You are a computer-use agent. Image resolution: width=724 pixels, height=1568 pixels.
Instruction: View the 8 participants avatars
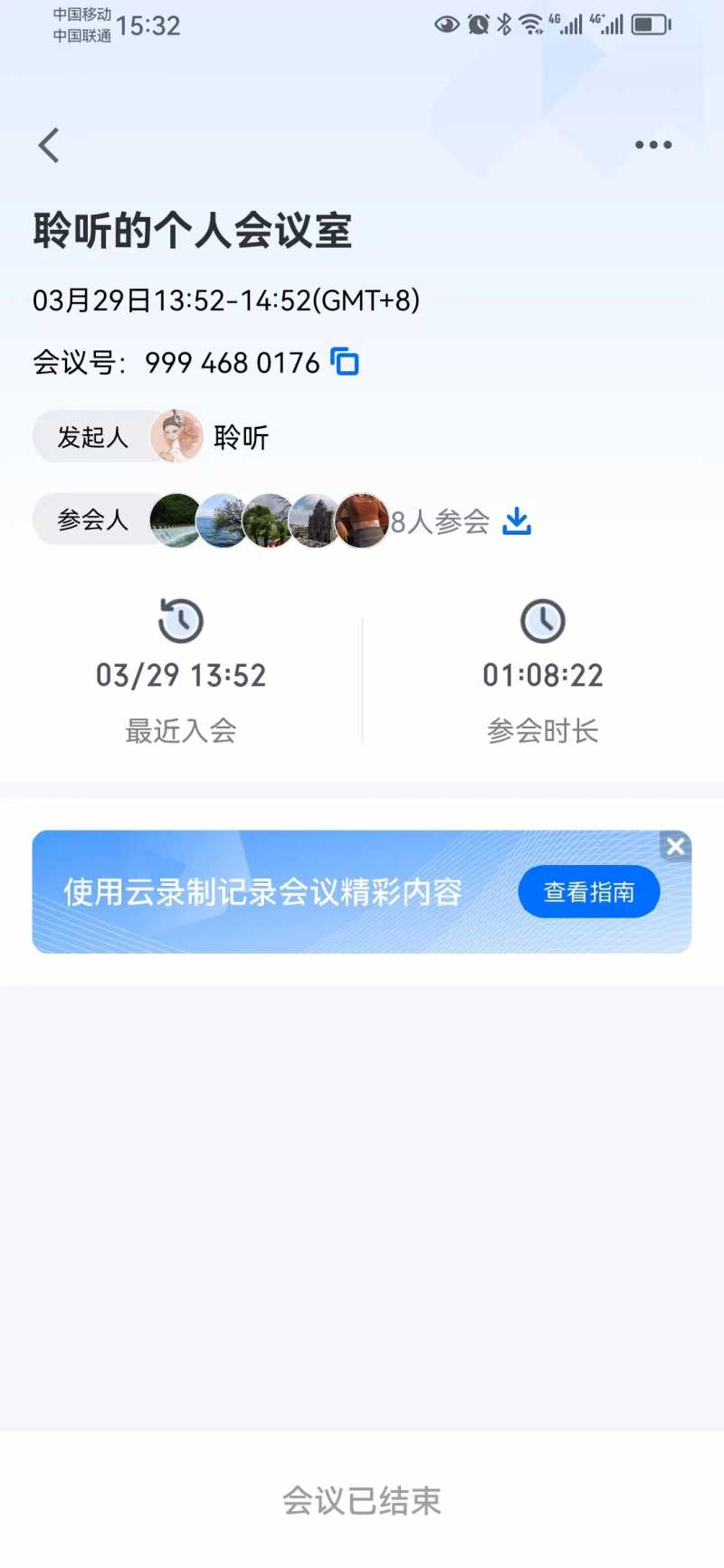click(269, 521)
